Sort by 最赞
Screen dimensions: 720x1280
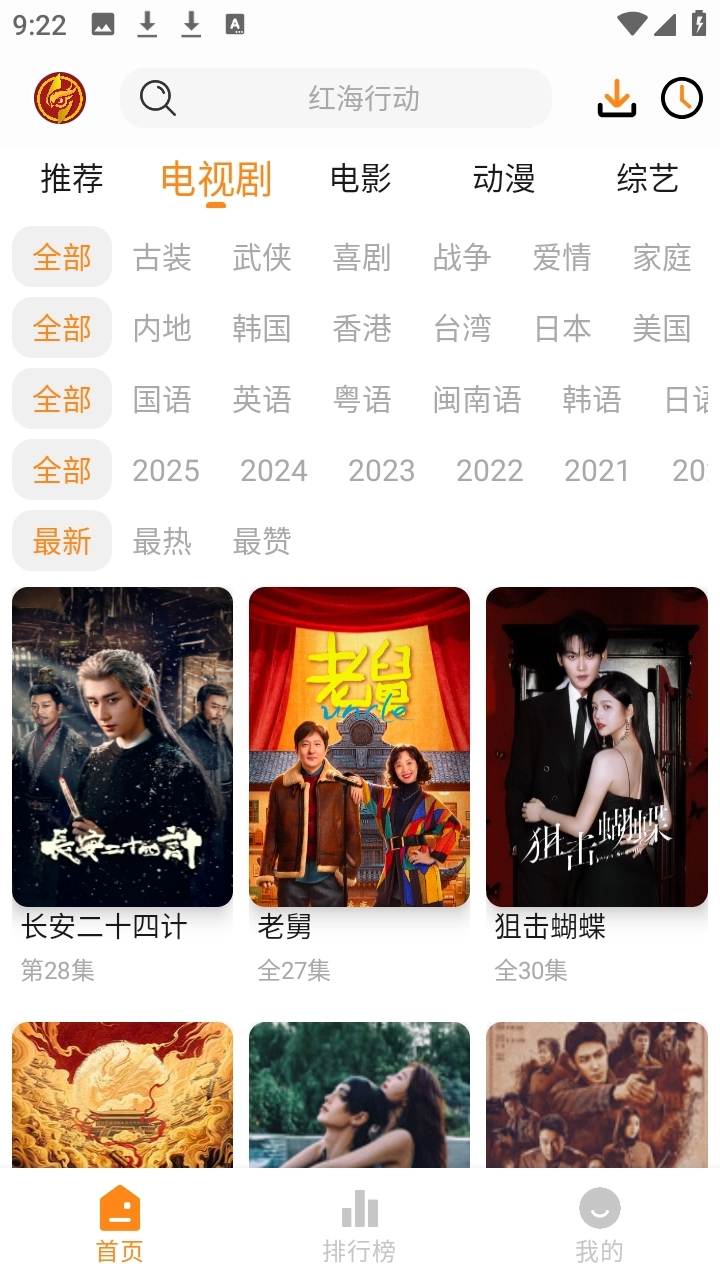tap(262, 542)
